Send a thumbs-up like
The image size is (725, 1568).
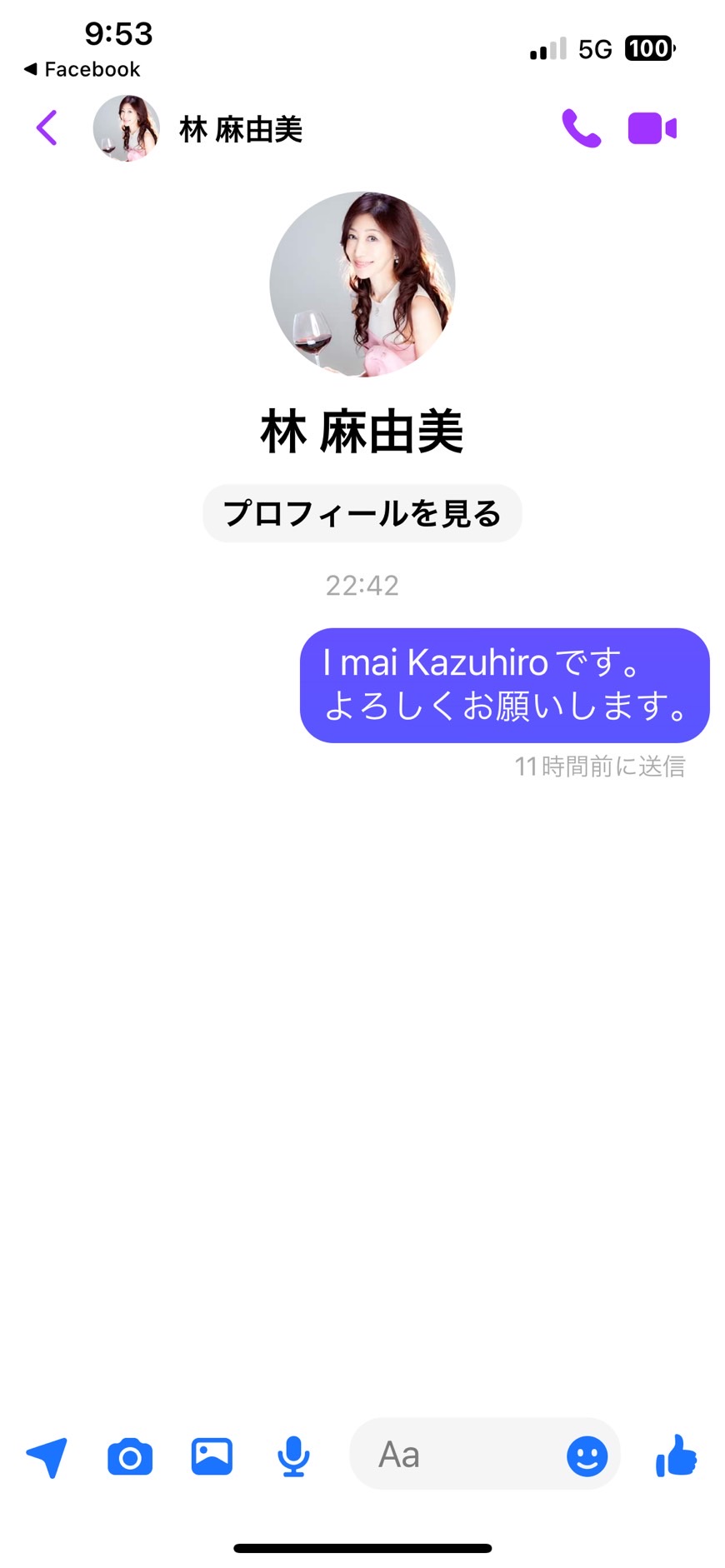676,1456
